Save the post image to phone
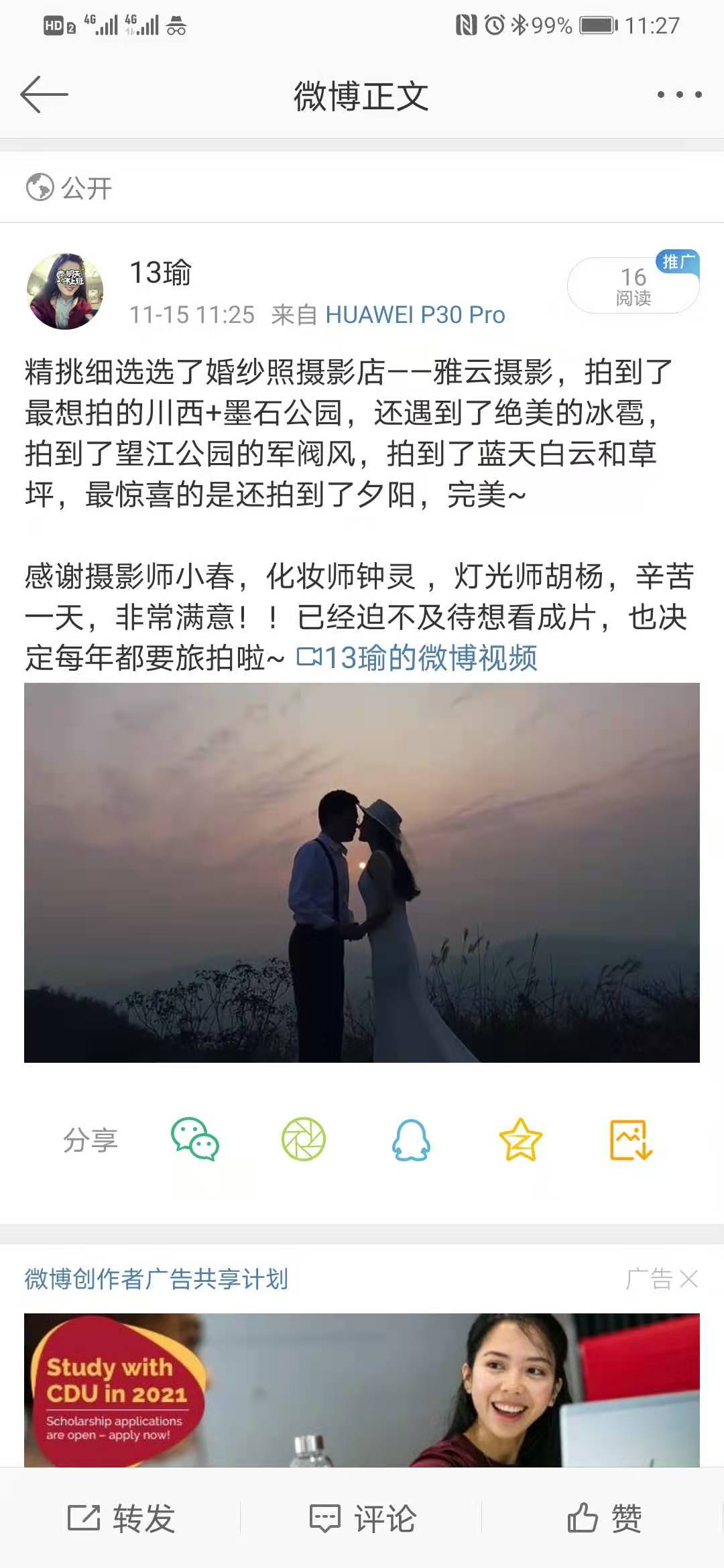724x1568 pixels. pos(630,1139)
